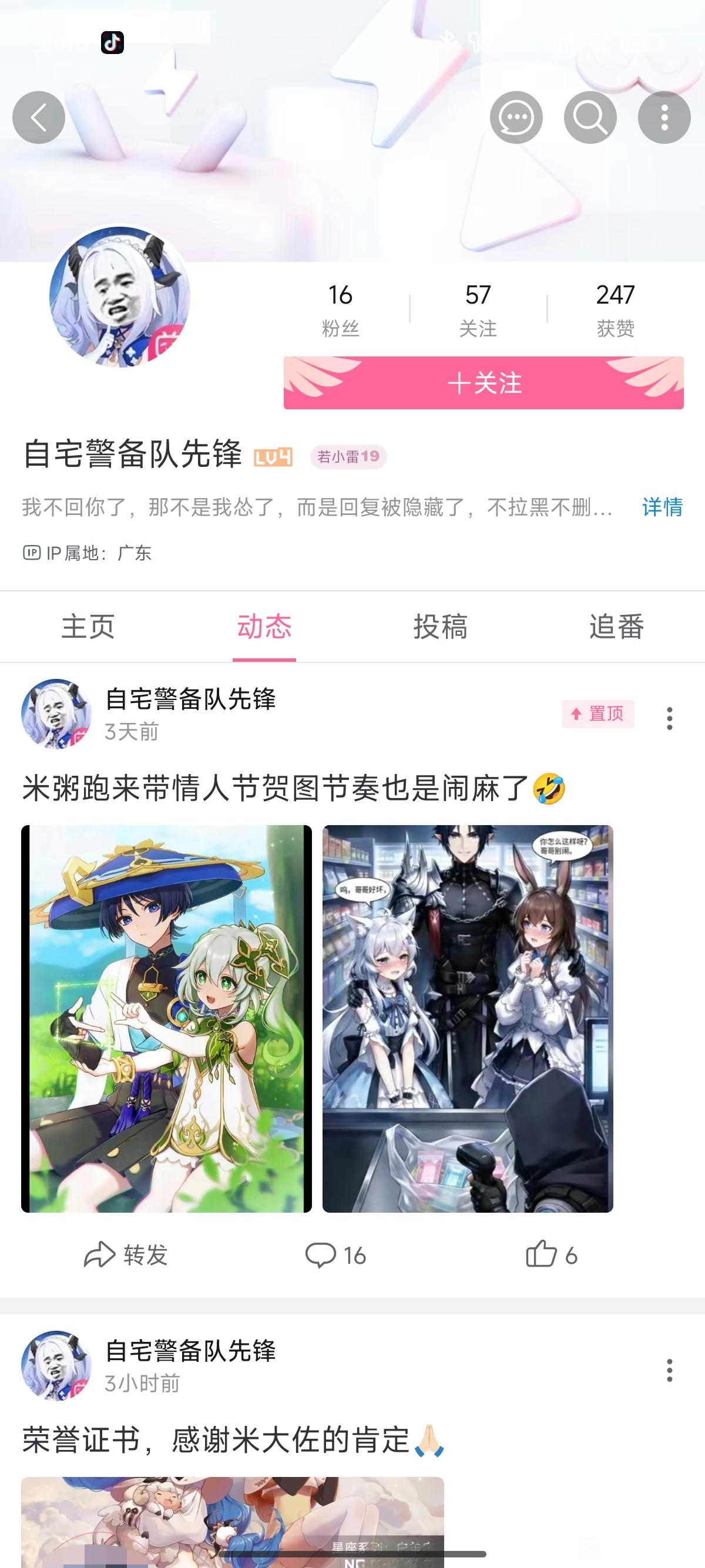The image size is (705, 1568).
Task: Expand the bio with 详情
Action: coord(662,506)
